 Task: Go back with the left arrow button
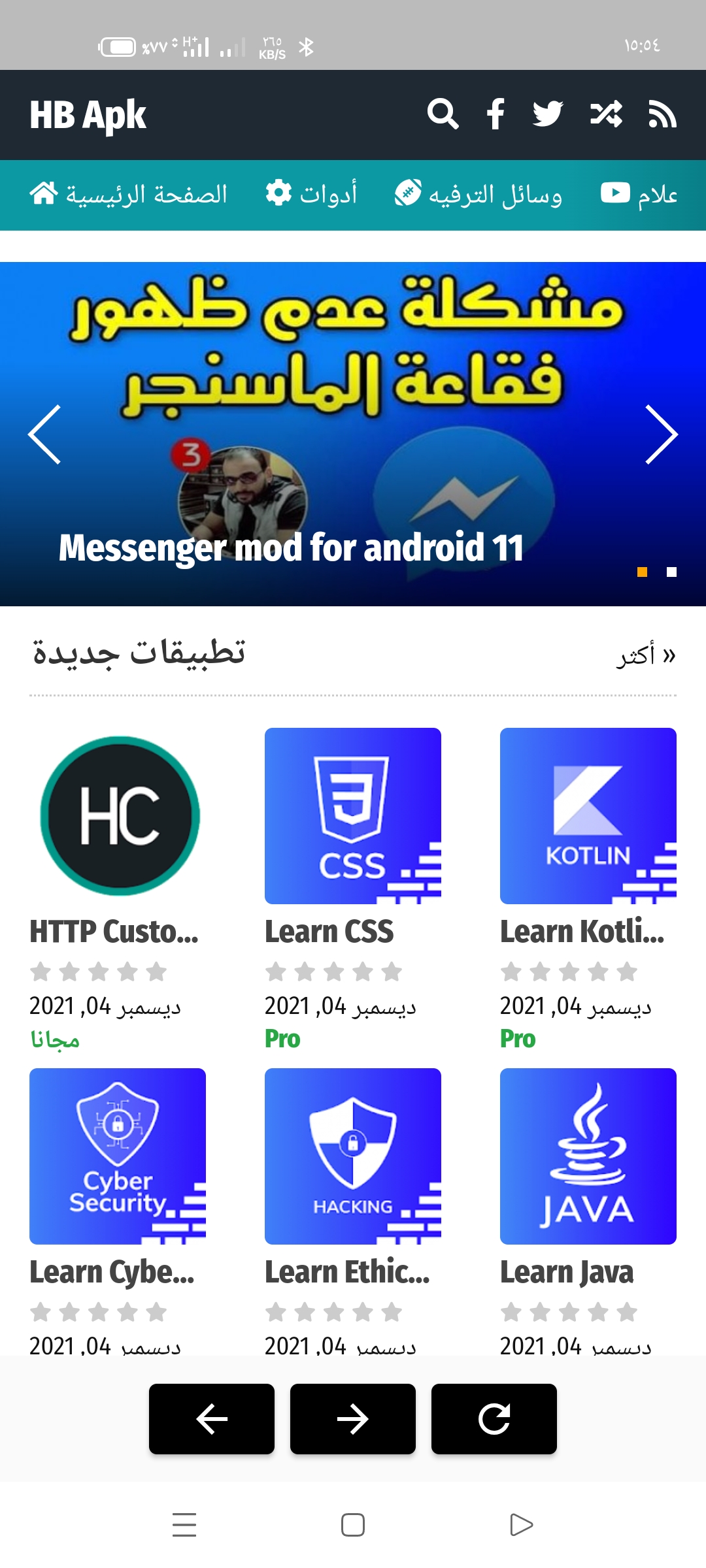click(212, 1419)
